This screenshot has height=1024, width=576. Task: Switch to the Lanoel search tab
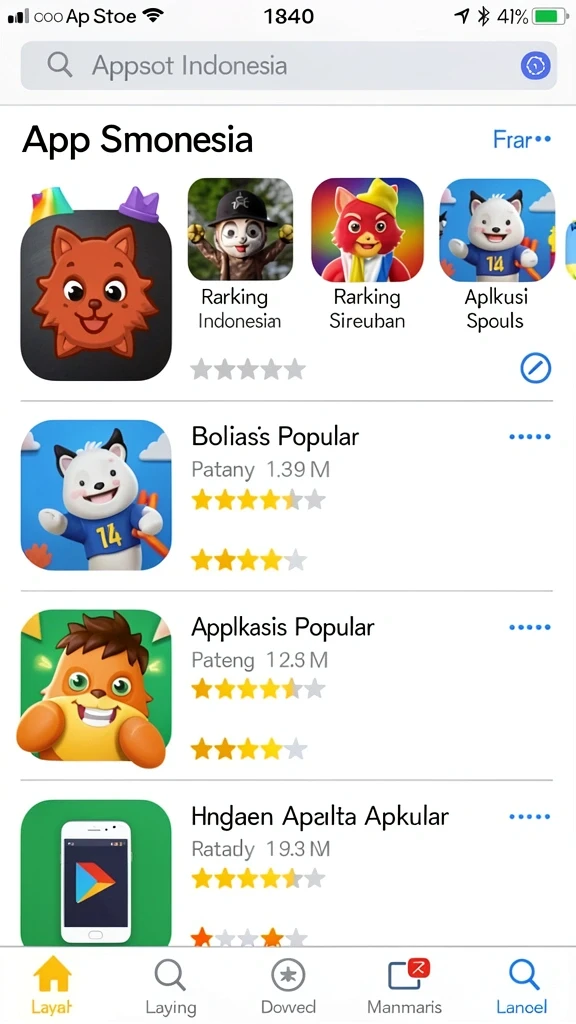[x=522, y=986]
